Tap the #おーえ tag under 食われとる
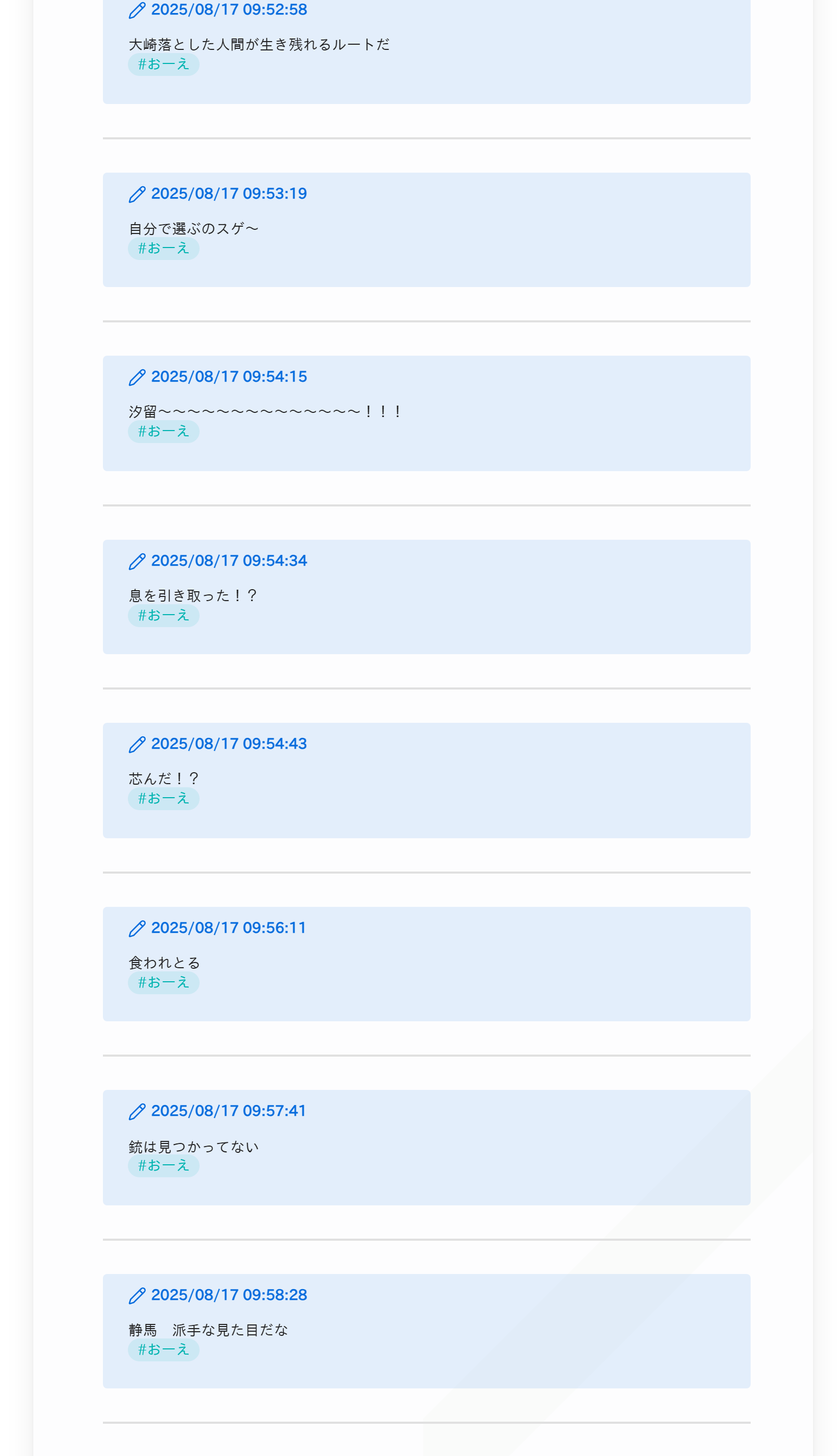Image resolution: width=838 pixels, height=1456 pixels. pos(163,983)
